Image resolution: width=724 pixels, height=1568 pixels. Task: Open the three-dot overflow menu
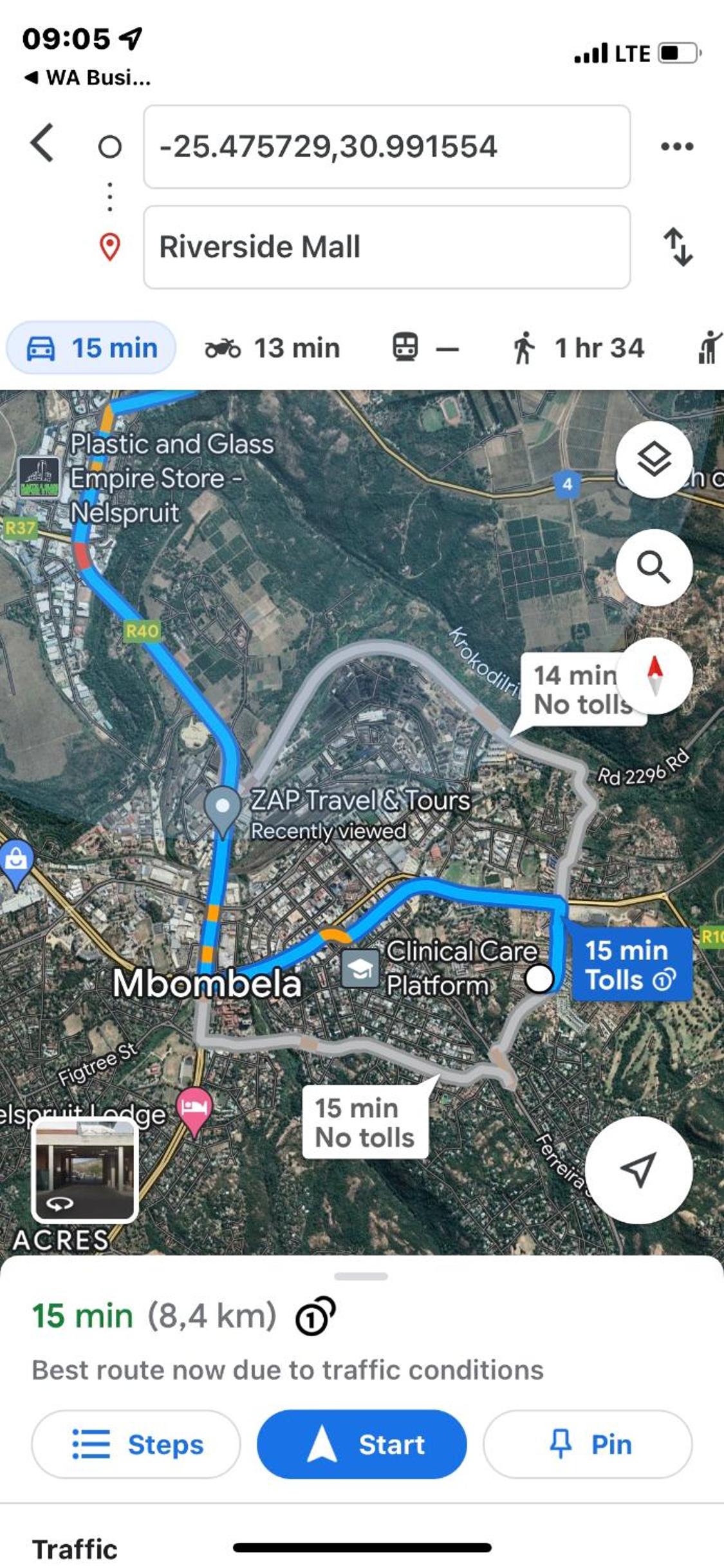[677, 146]
